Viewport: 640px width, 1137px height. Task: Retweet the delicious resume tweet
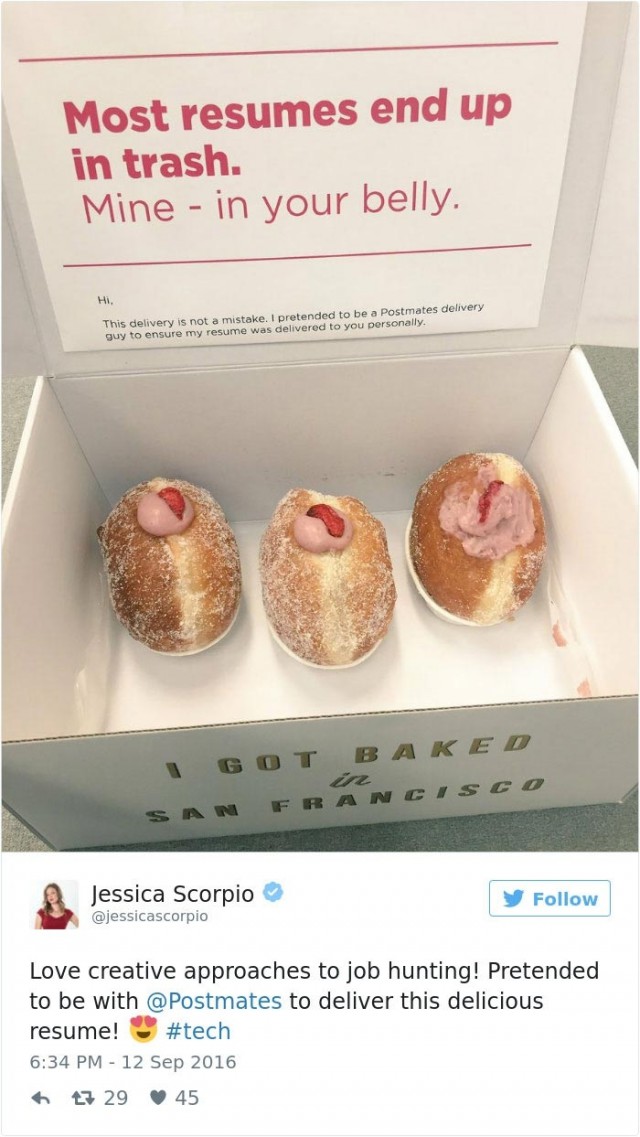pos(86,1098)
